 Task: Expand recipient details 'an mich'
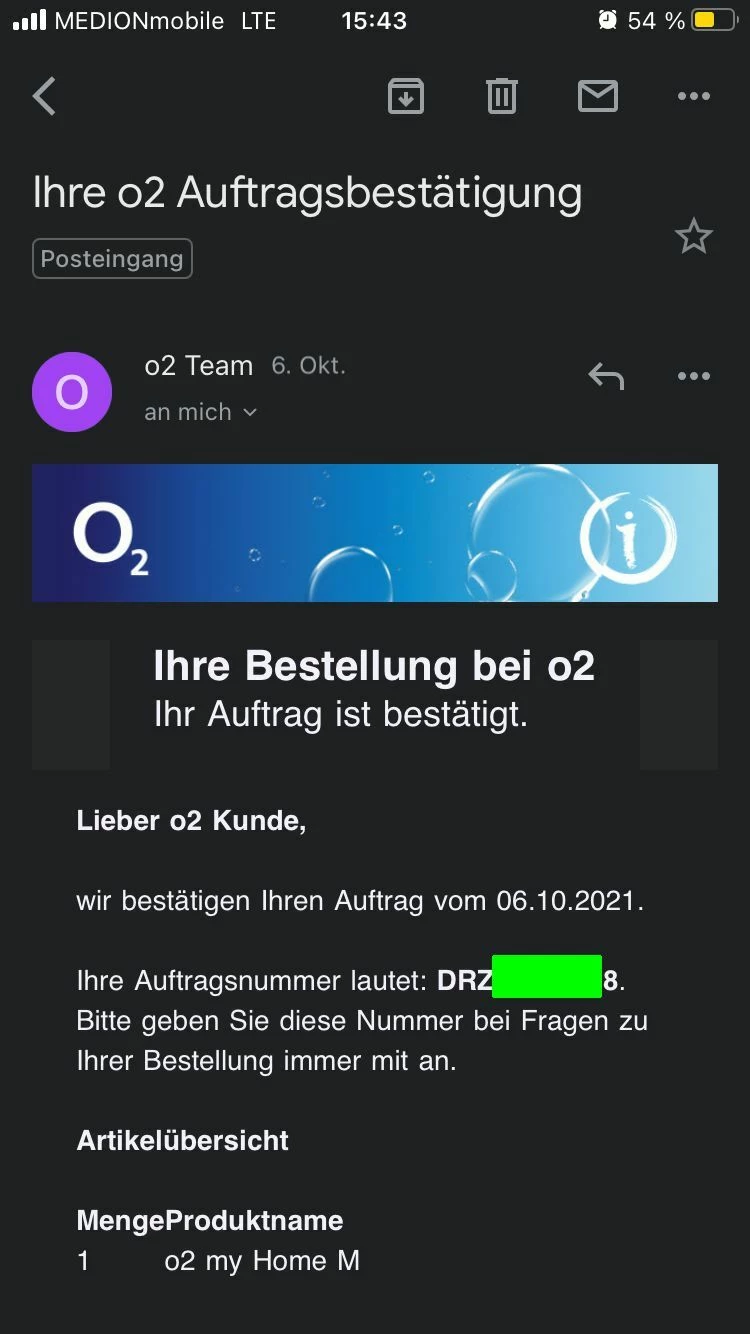click(x=200, y=412)
